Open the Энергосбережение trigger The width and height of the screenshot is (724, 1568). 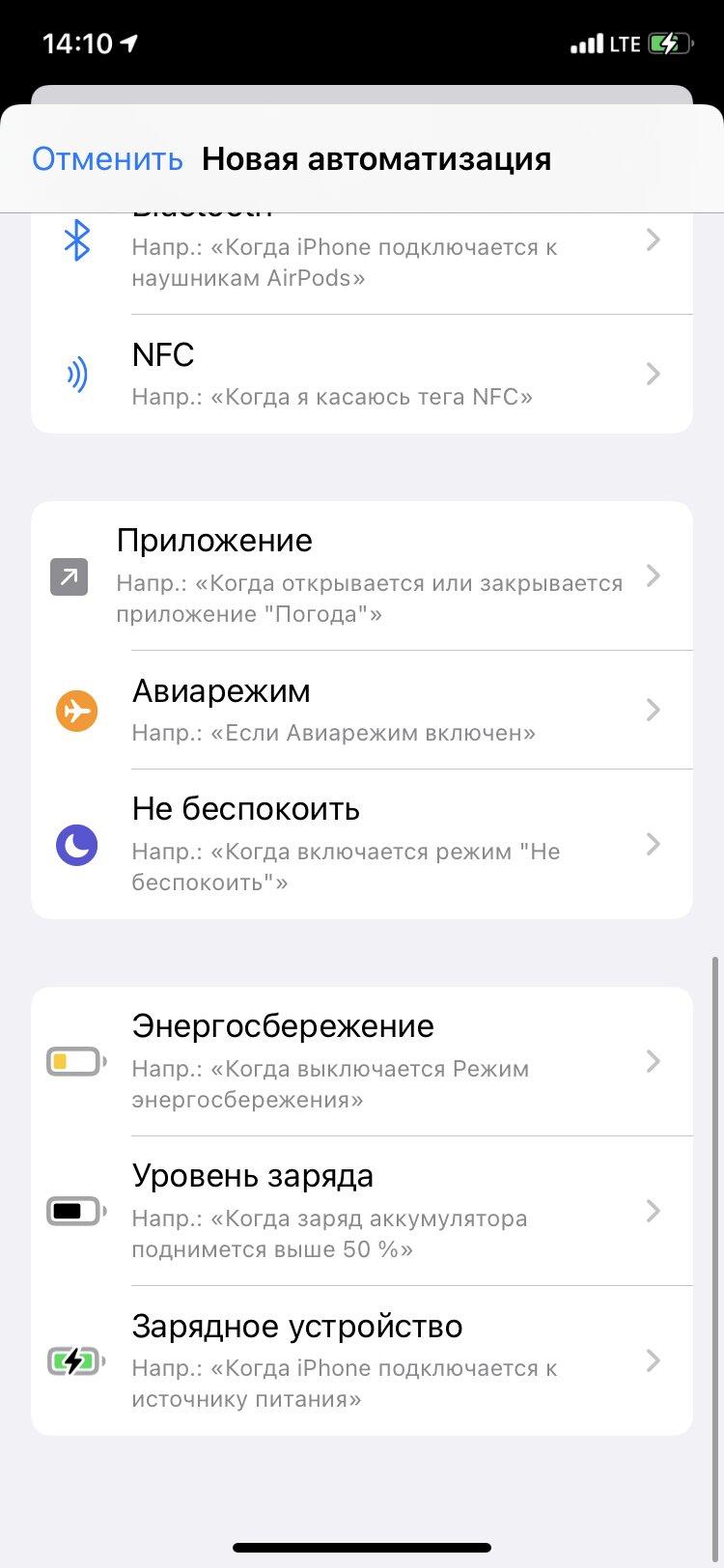click(x=362, y=1061)
